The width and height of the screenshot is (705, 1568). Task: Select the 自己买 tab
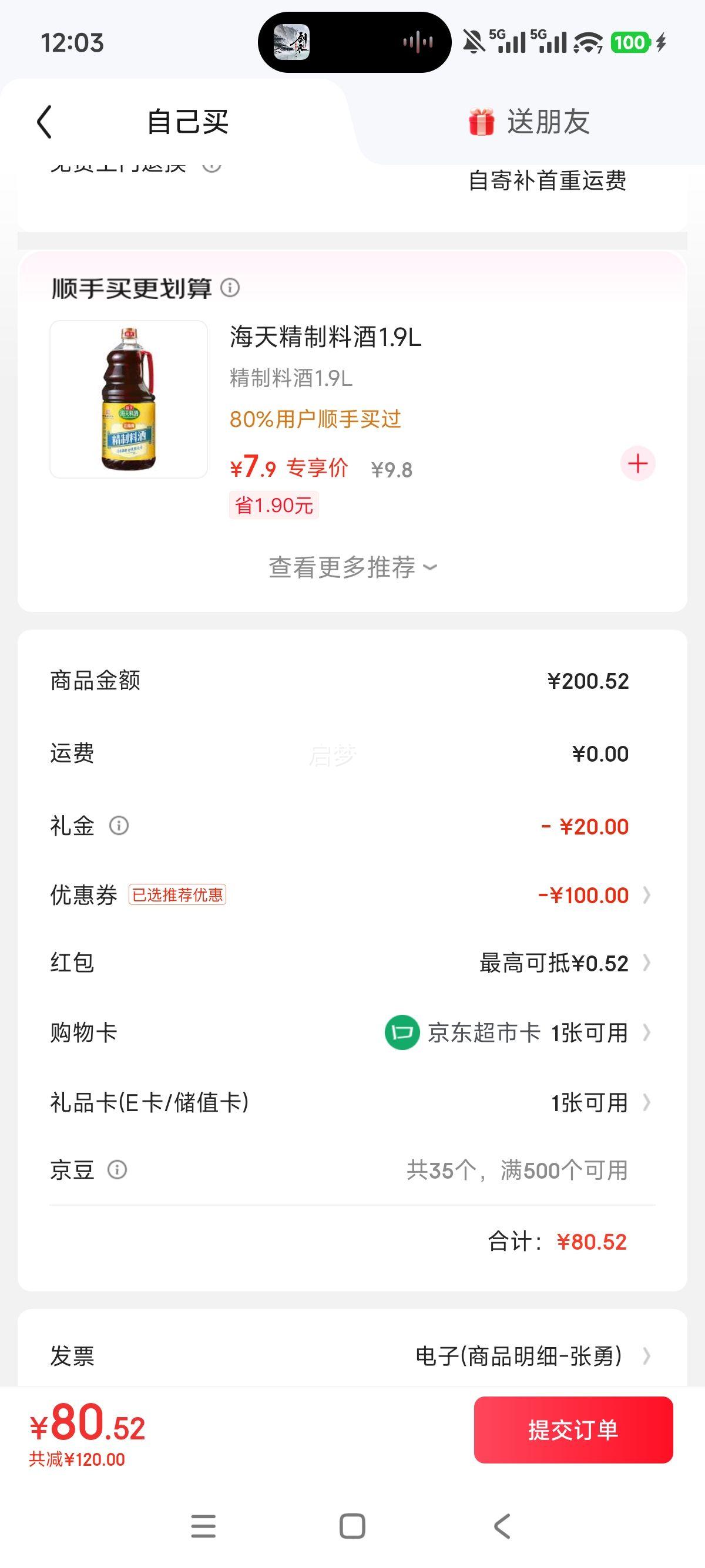[187, 121]
